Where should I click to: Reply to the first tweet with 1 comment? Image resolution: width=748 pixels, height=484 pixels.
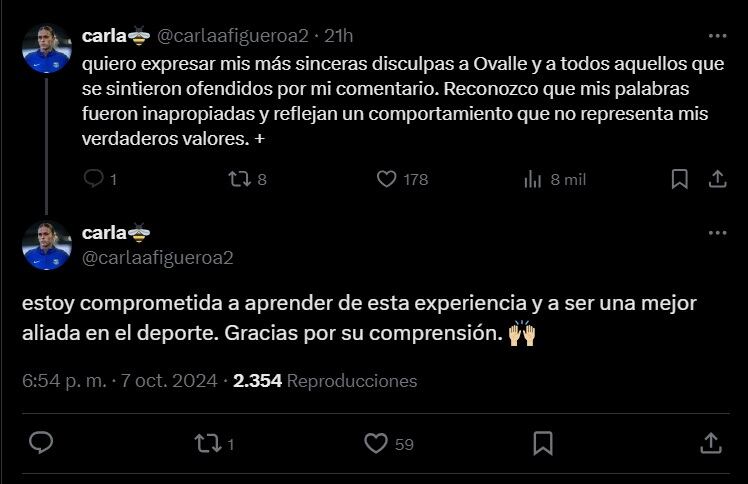pyautogui.click(x=94, y=179)
